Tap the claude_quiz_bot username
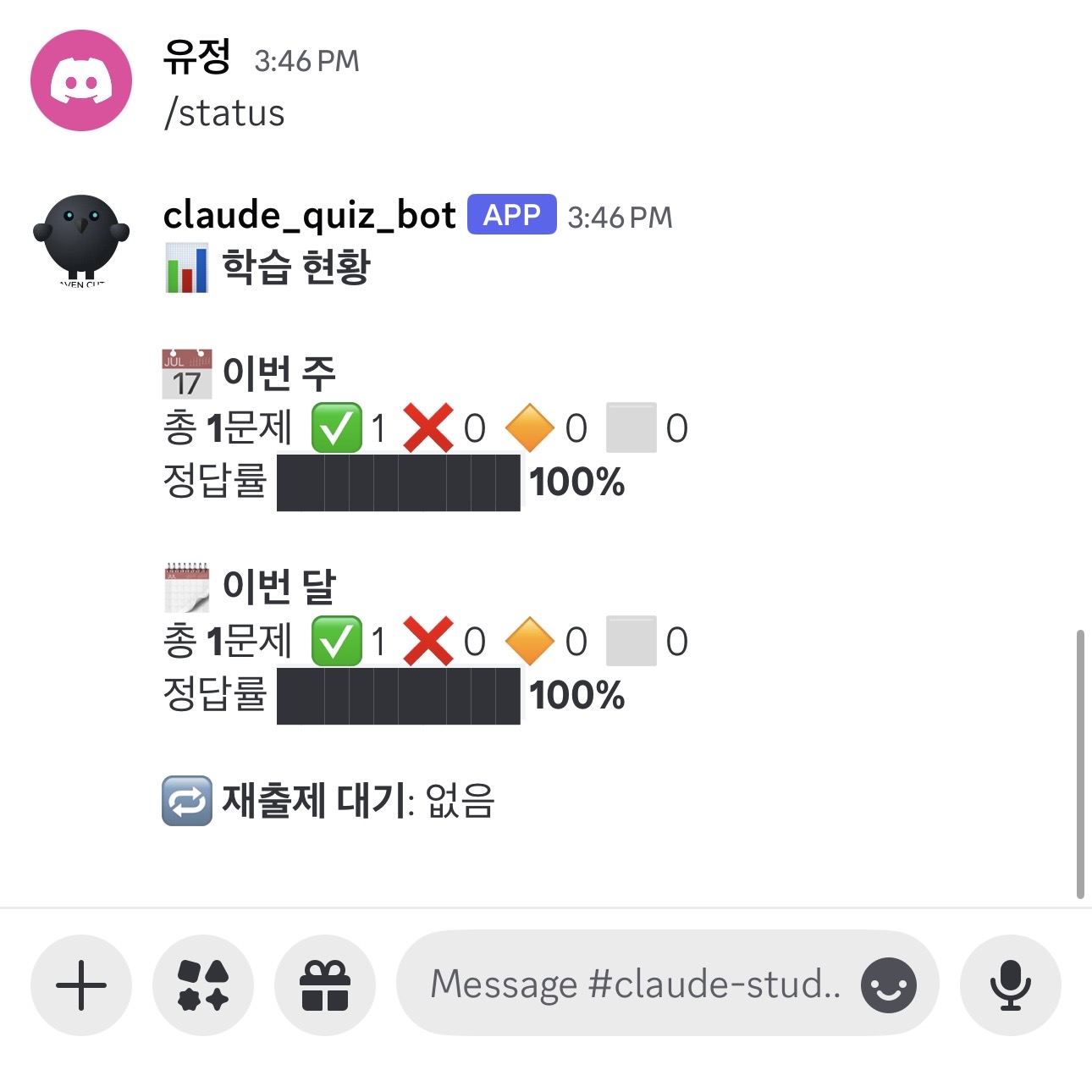Screen dimensions: 1092x1092 (309, 216)
